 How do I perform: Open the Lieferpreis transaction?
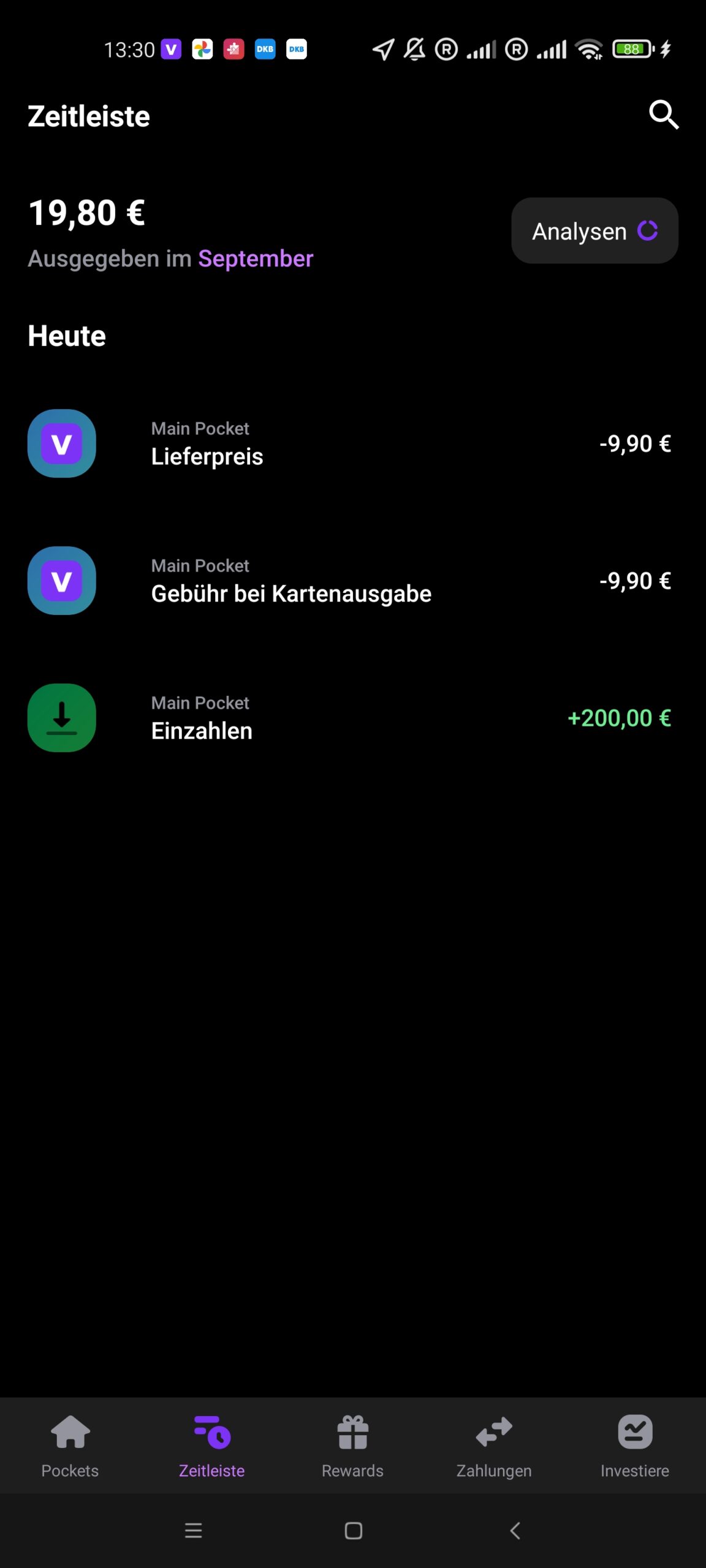click(x=353, y=443)
